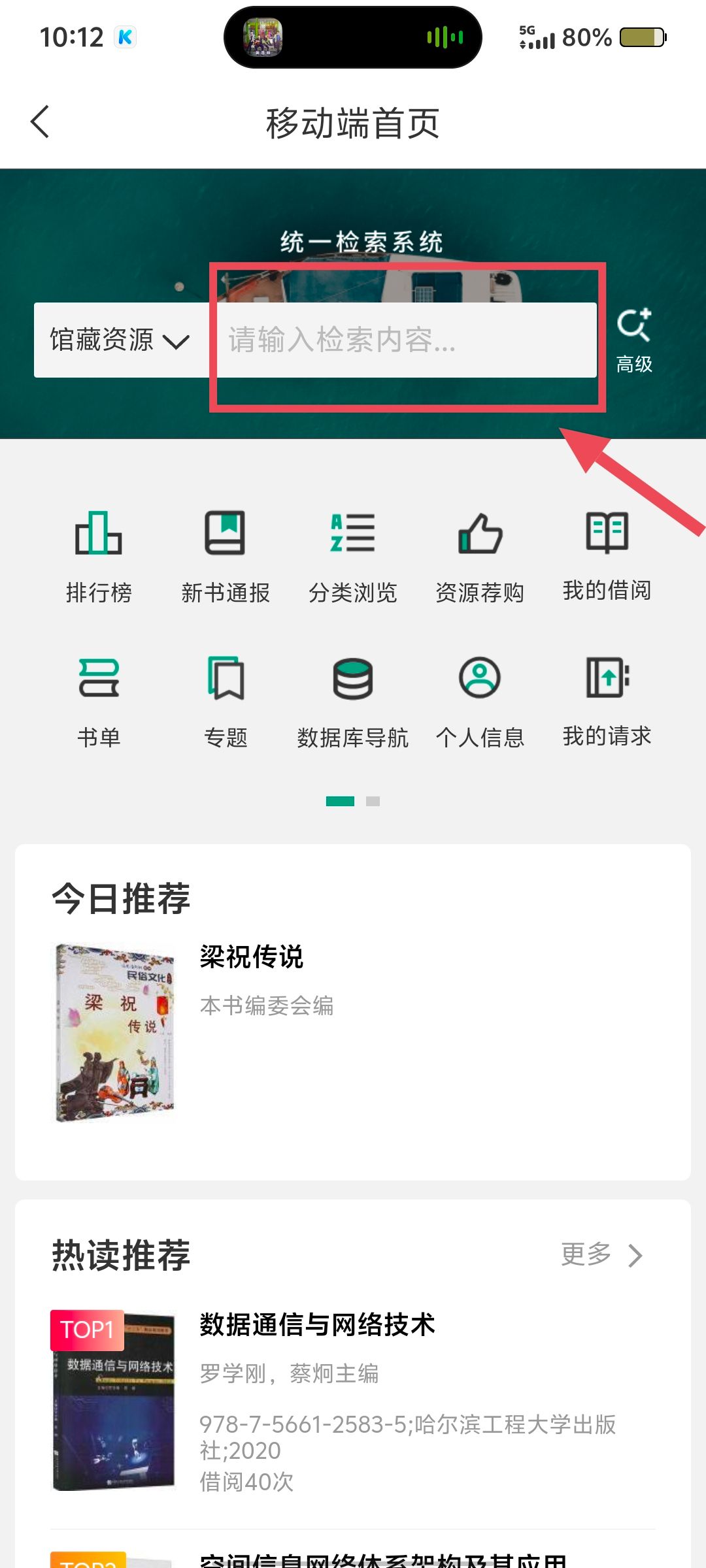The width and height of the screenshot is (706, 1568).
Task: Expand the 馆藏资源 dropdown
Action: click(121, 340)
